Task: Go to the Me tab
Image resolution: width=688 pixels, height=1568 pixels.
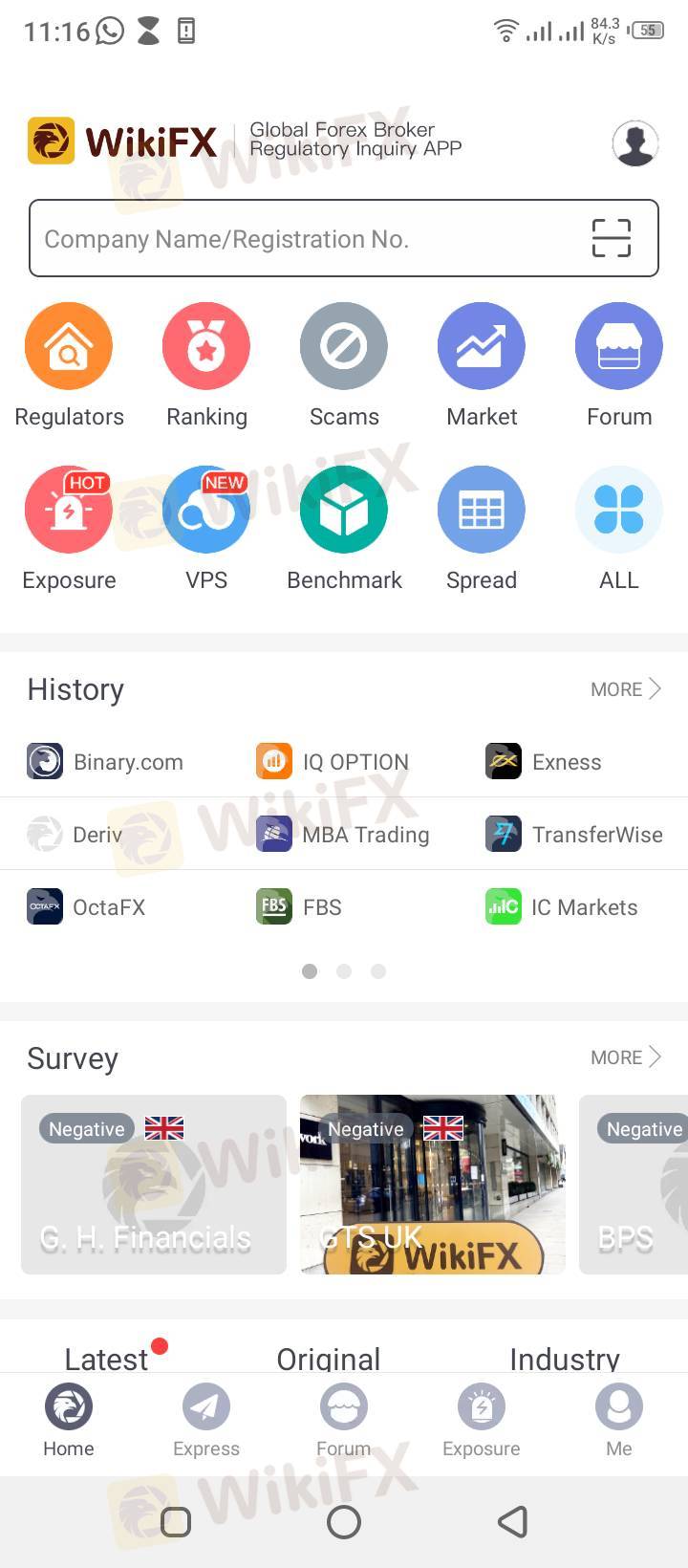Action: (x=619, y=1420)
